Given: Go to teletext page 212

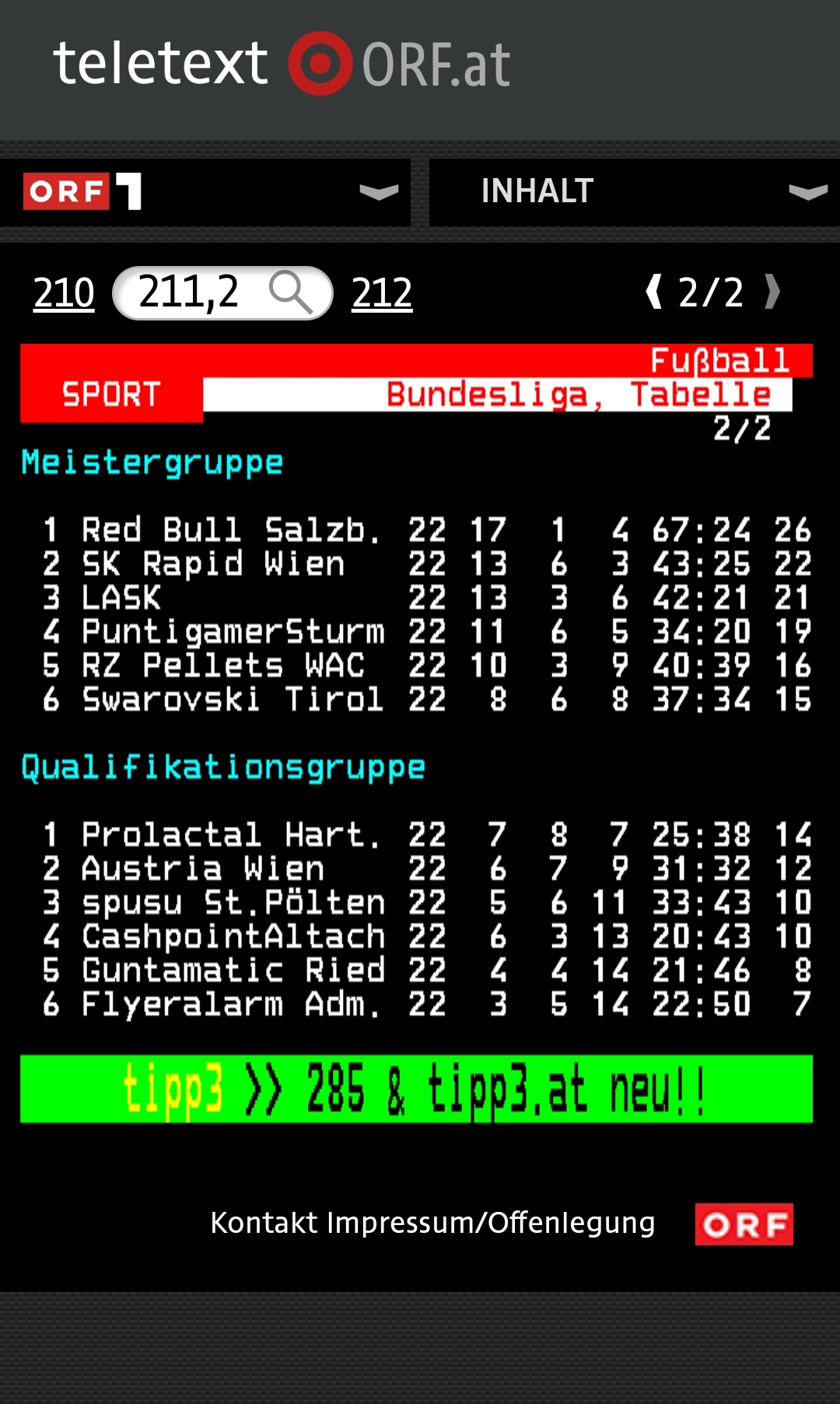Looking at the screenshot, I should pyautogui.click(x=382, y=293).
